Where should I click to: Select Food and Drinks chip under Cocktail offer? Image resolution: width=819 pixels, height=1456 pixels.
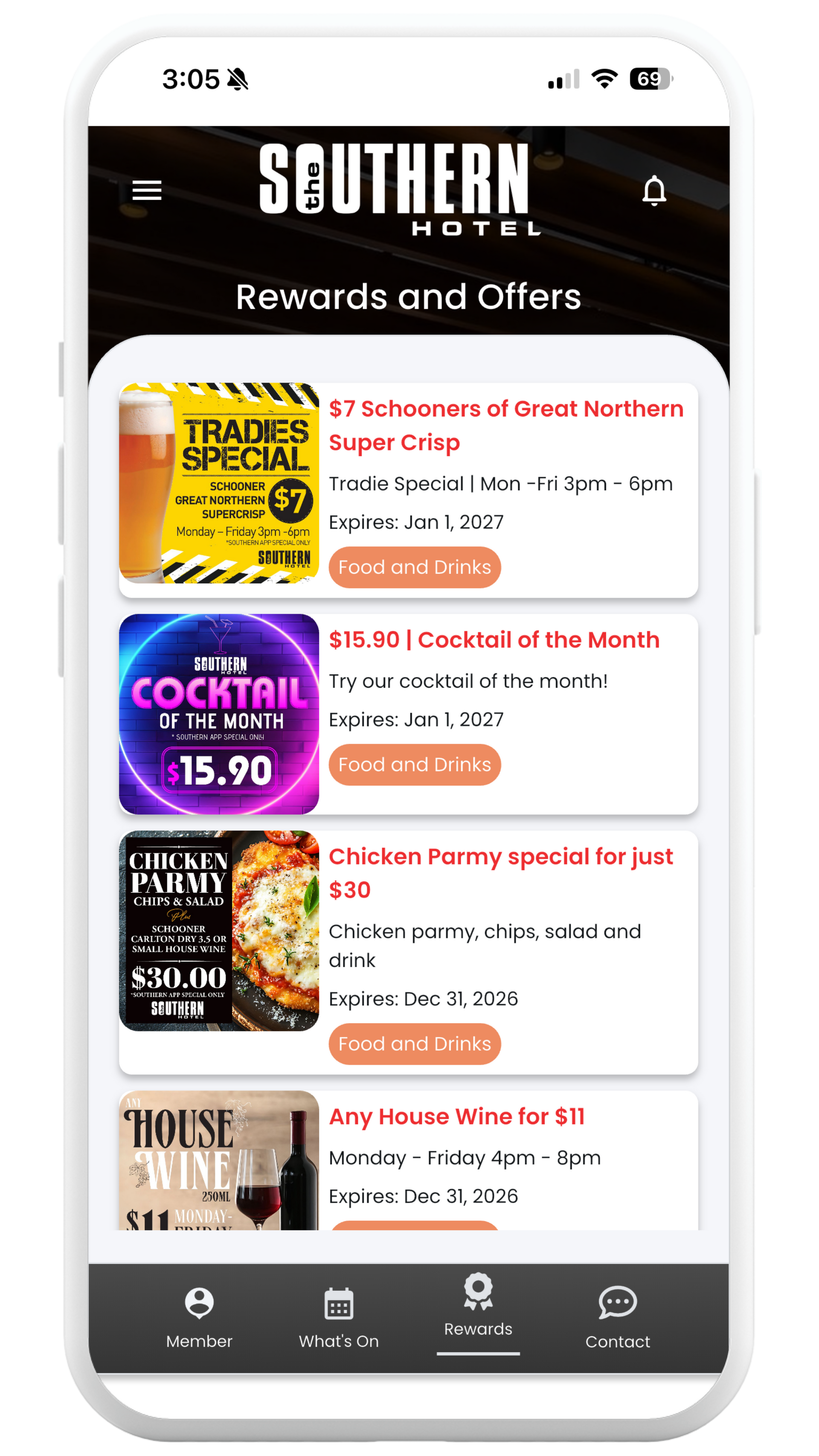click(414, 764)
